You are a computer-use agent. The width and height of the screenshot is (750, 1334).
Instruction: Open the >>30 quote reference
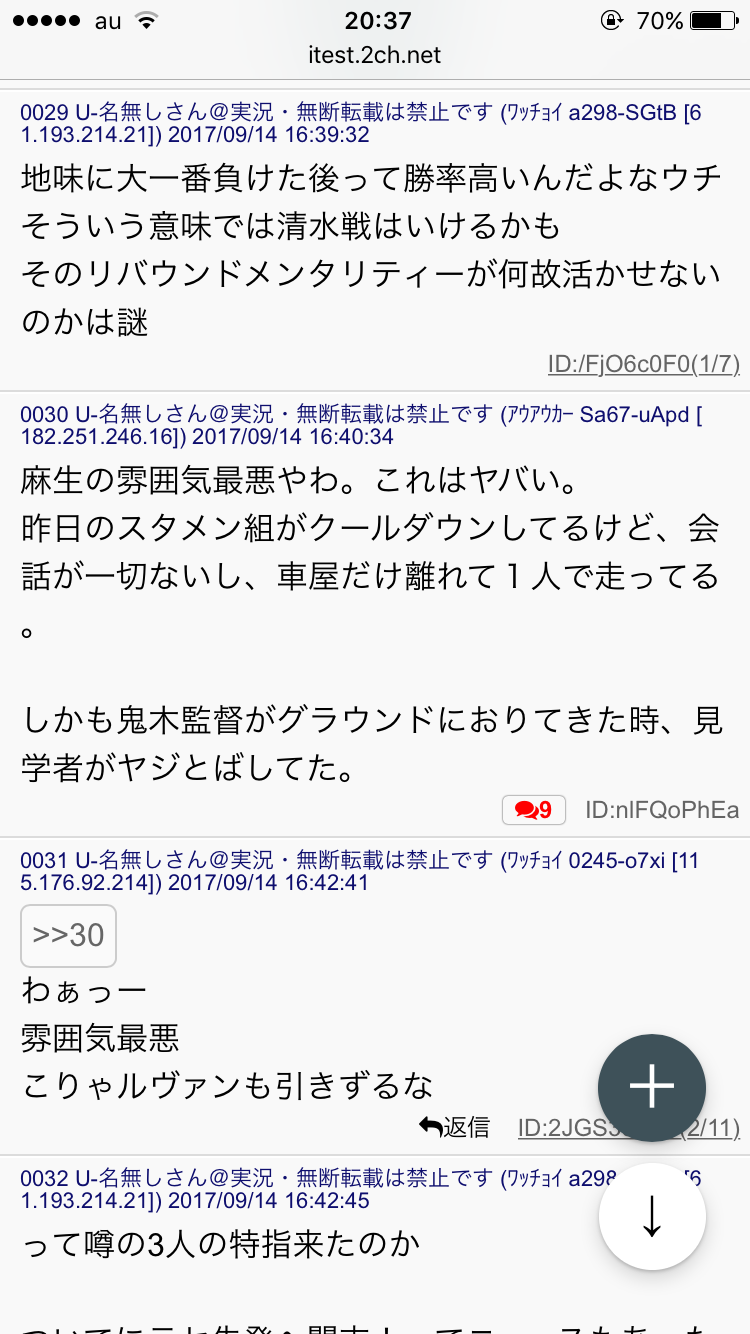(68, 935)
